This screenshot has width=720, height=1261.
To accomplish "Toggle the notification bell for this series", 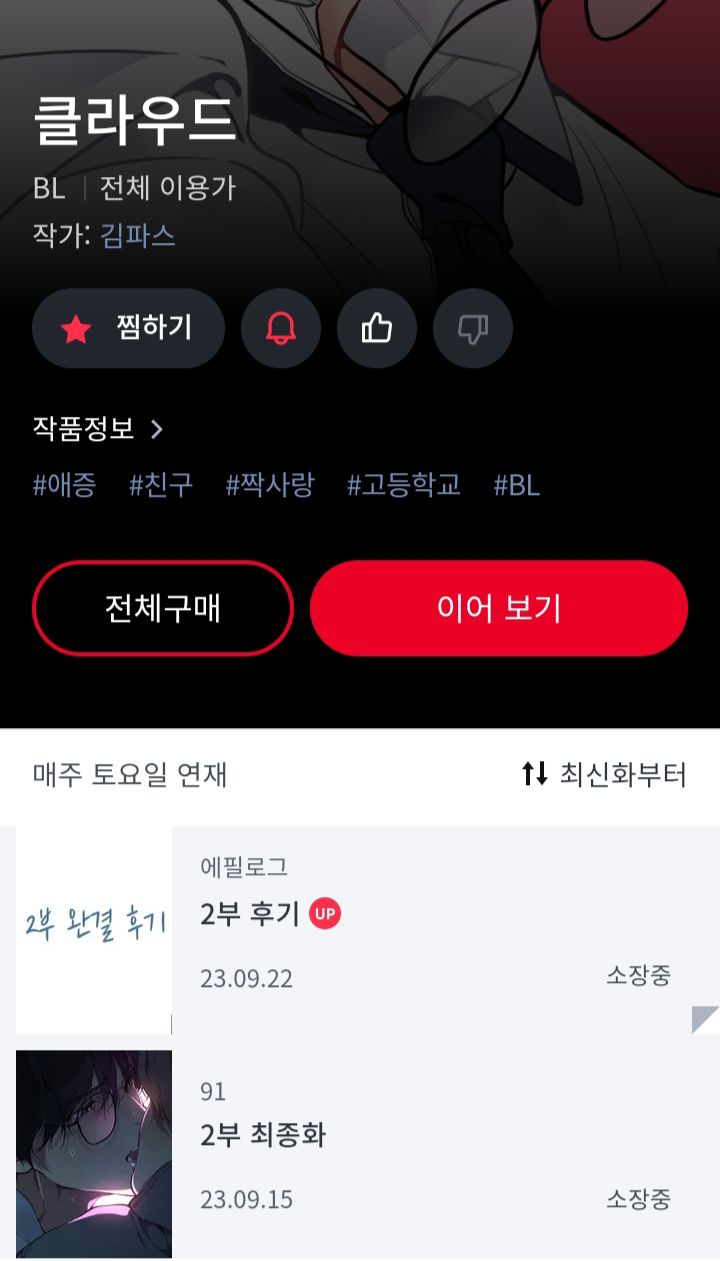I will (x=281, y=328).
